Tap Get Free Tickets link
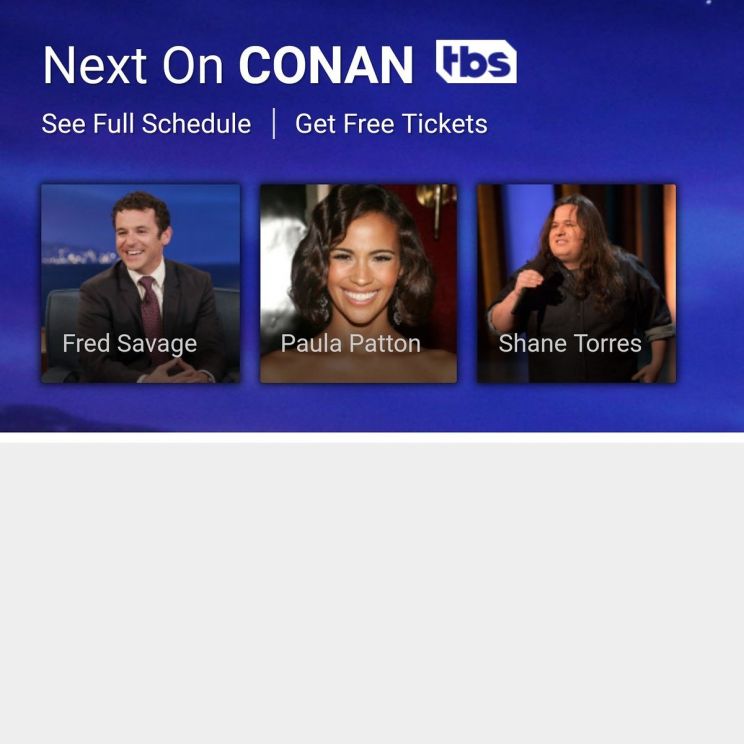The image size is (744, 744). (391, 124)
